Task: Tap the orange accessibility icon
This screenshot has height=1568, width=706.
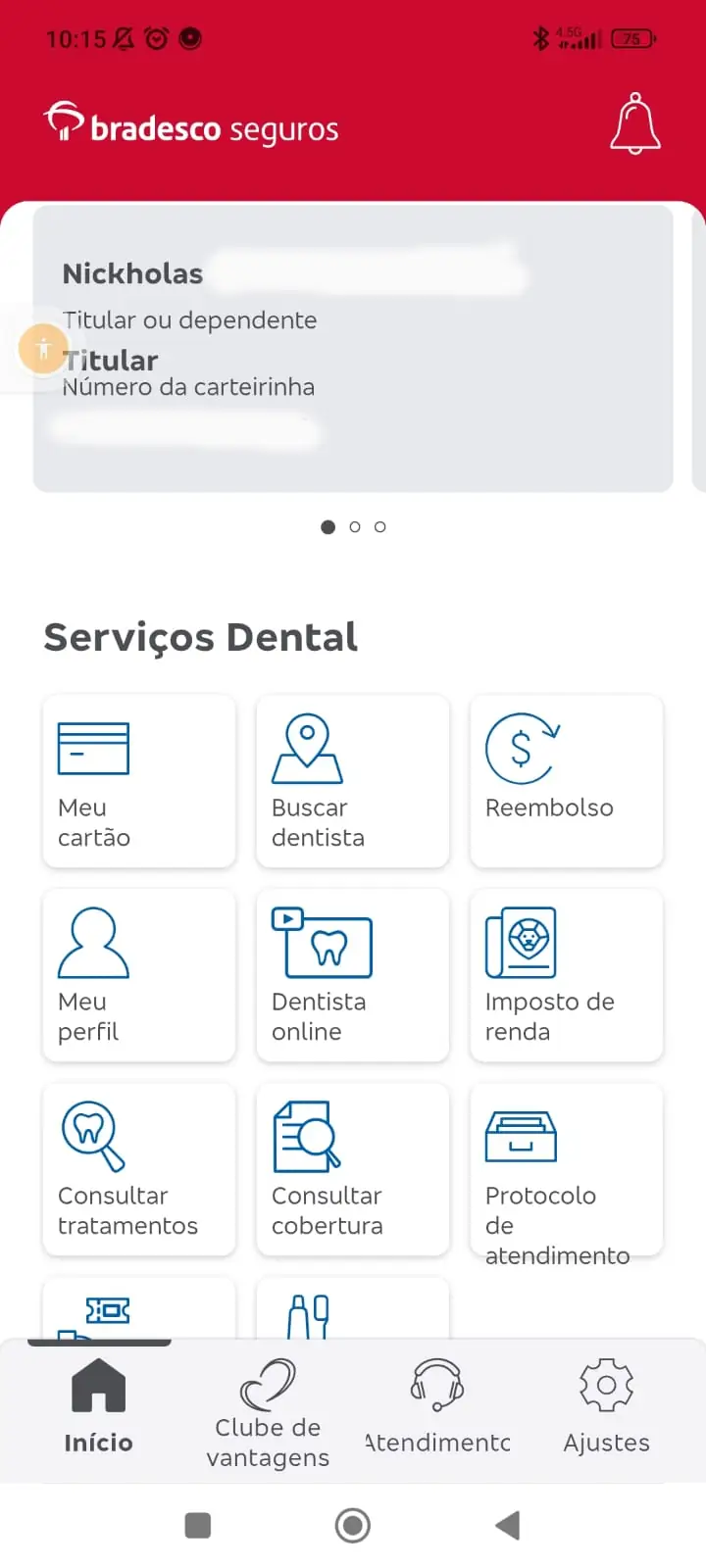Action: [x=43, y=348]
